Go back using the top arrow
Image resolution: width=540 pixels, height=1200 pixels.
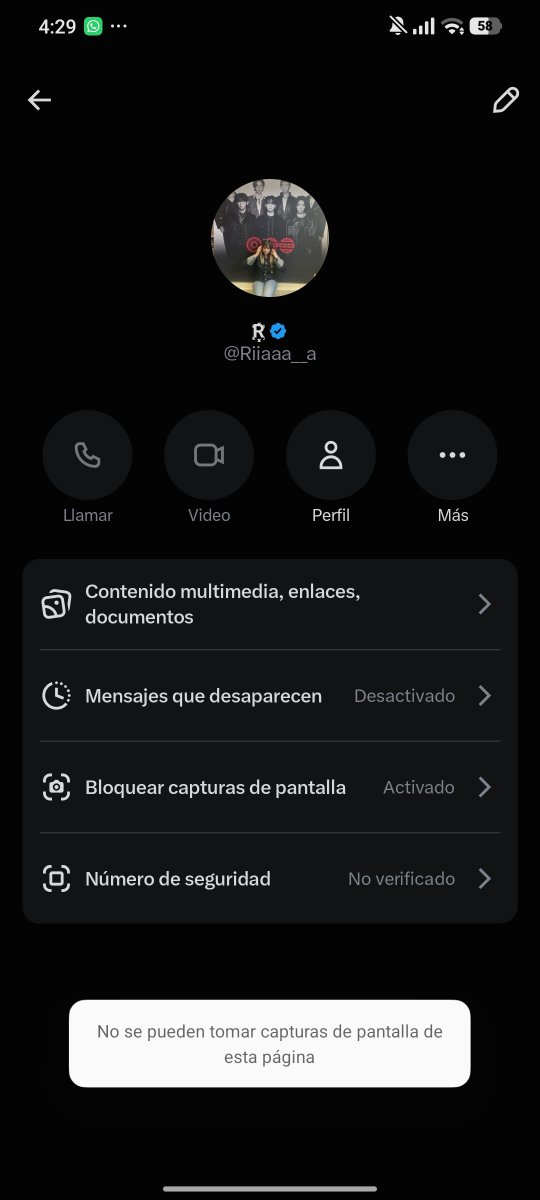click(x=39, y=100)
